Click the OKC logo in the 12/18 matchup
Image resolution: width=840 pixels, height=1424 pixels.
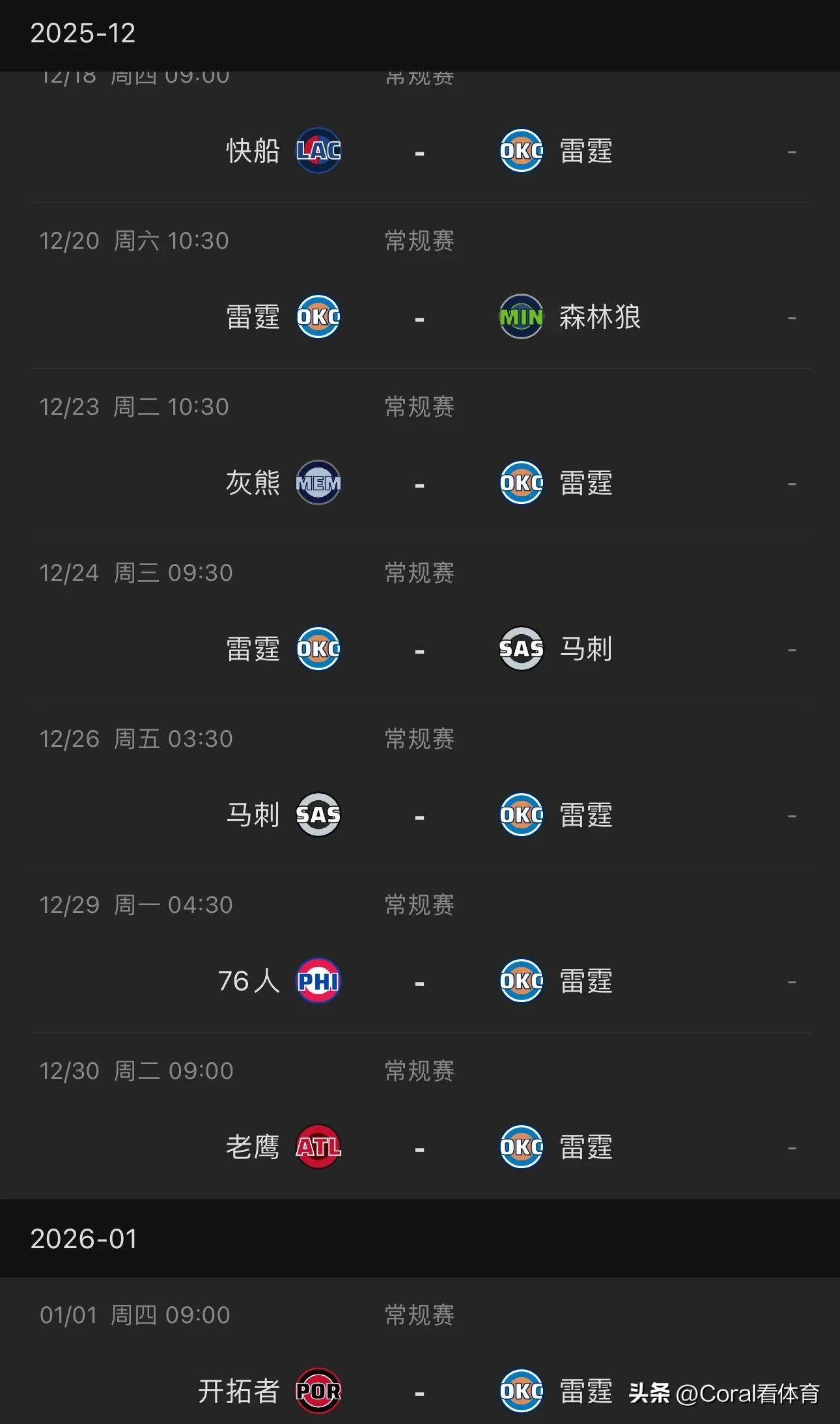pos(520,152)
